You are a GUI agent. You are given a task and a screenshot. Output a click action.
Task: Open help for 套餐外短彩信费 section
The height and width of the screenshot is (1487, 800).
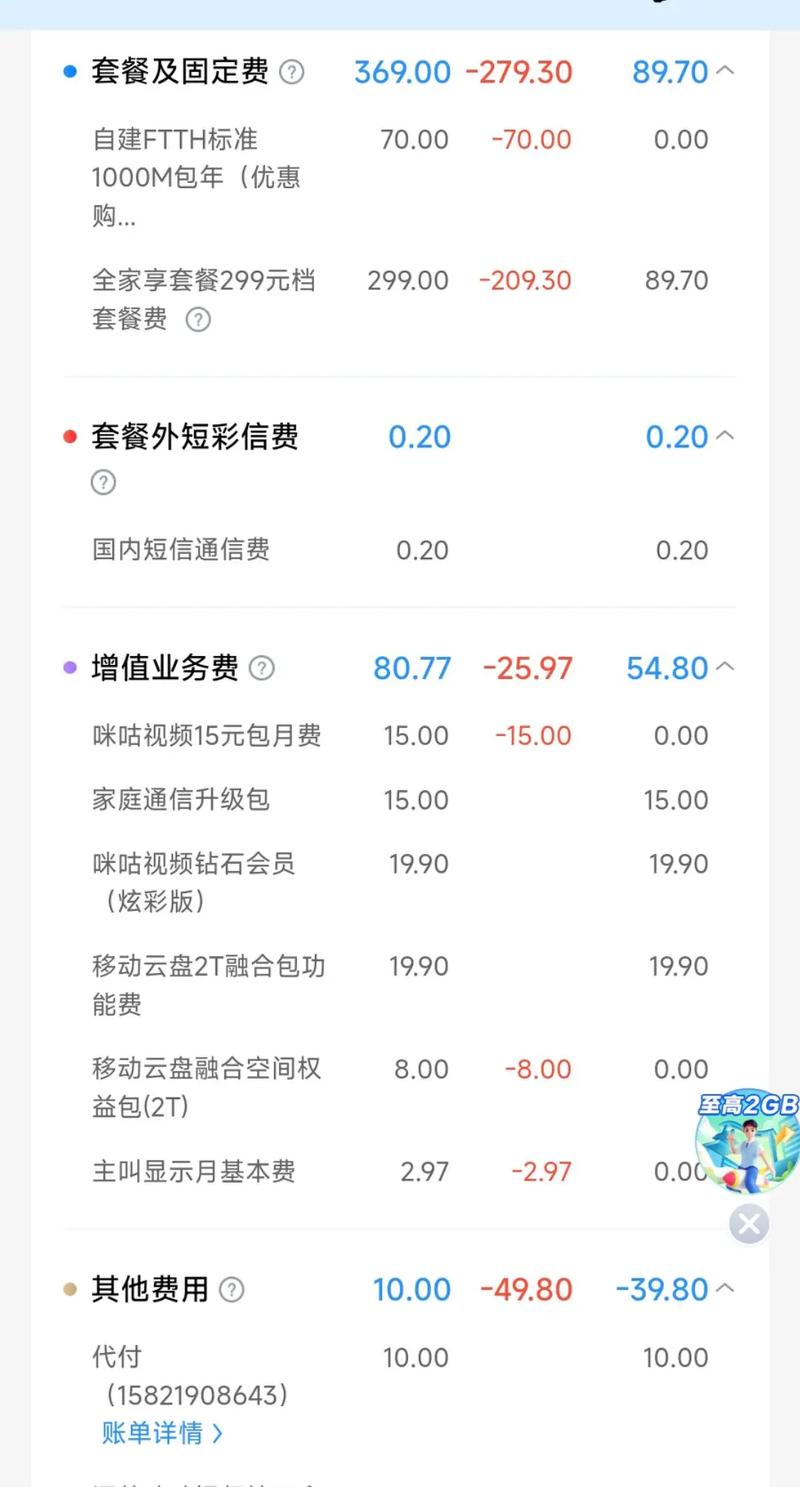103,483
